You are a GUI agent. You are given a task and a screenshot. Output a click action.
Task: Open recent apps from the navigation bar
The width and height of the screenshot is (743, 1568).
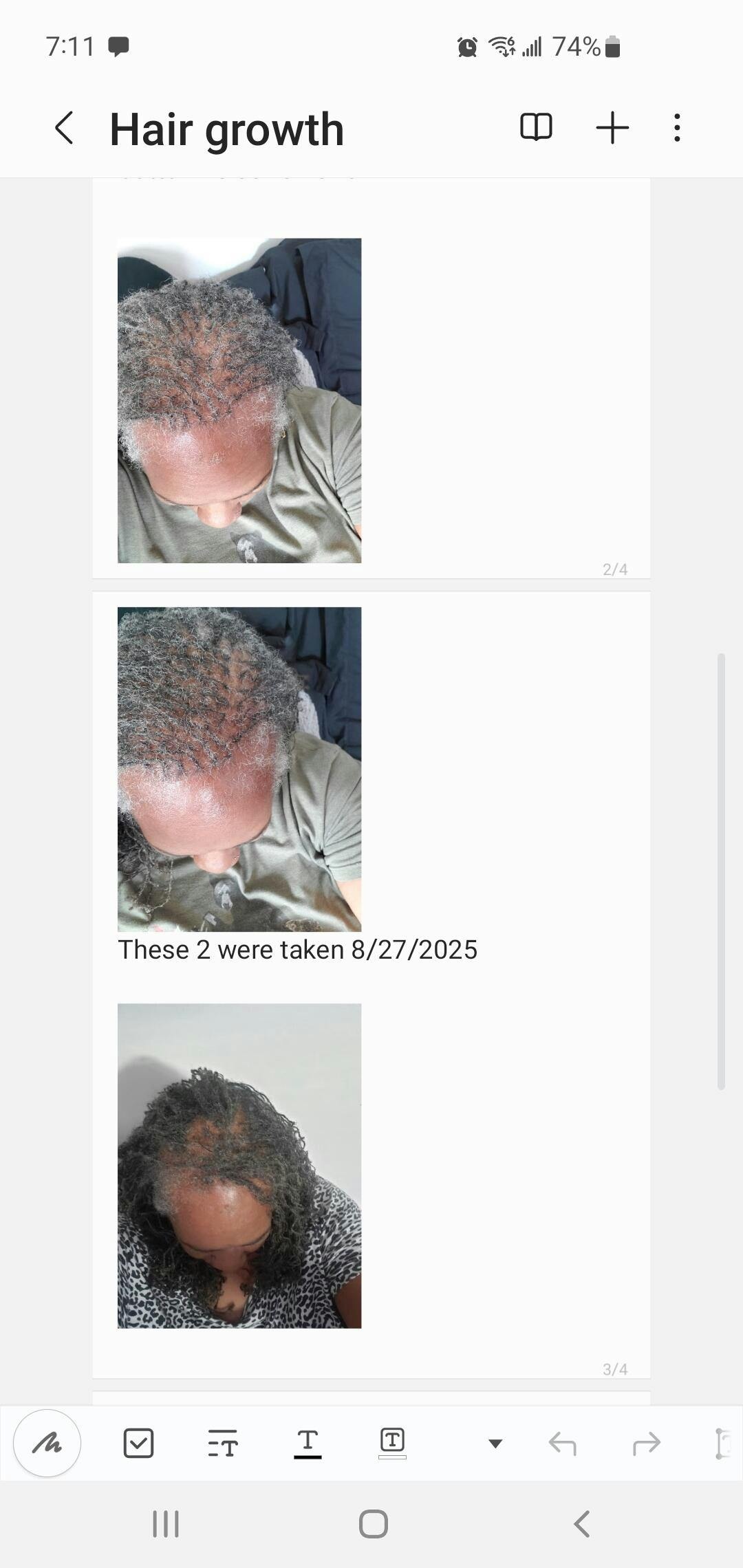(x=166, y=1524)
